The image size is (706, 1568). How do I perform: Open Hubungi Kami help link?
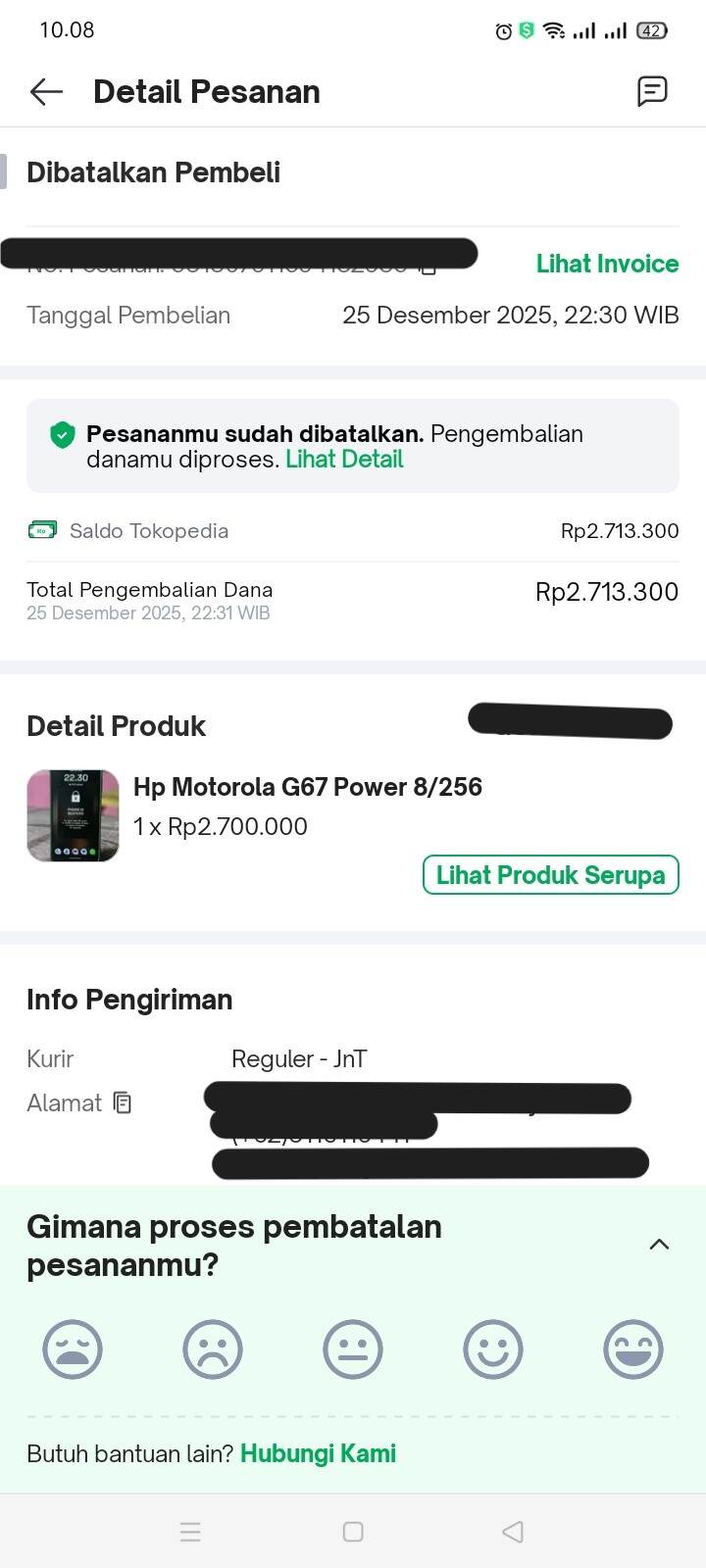[x=318, y=1453]
